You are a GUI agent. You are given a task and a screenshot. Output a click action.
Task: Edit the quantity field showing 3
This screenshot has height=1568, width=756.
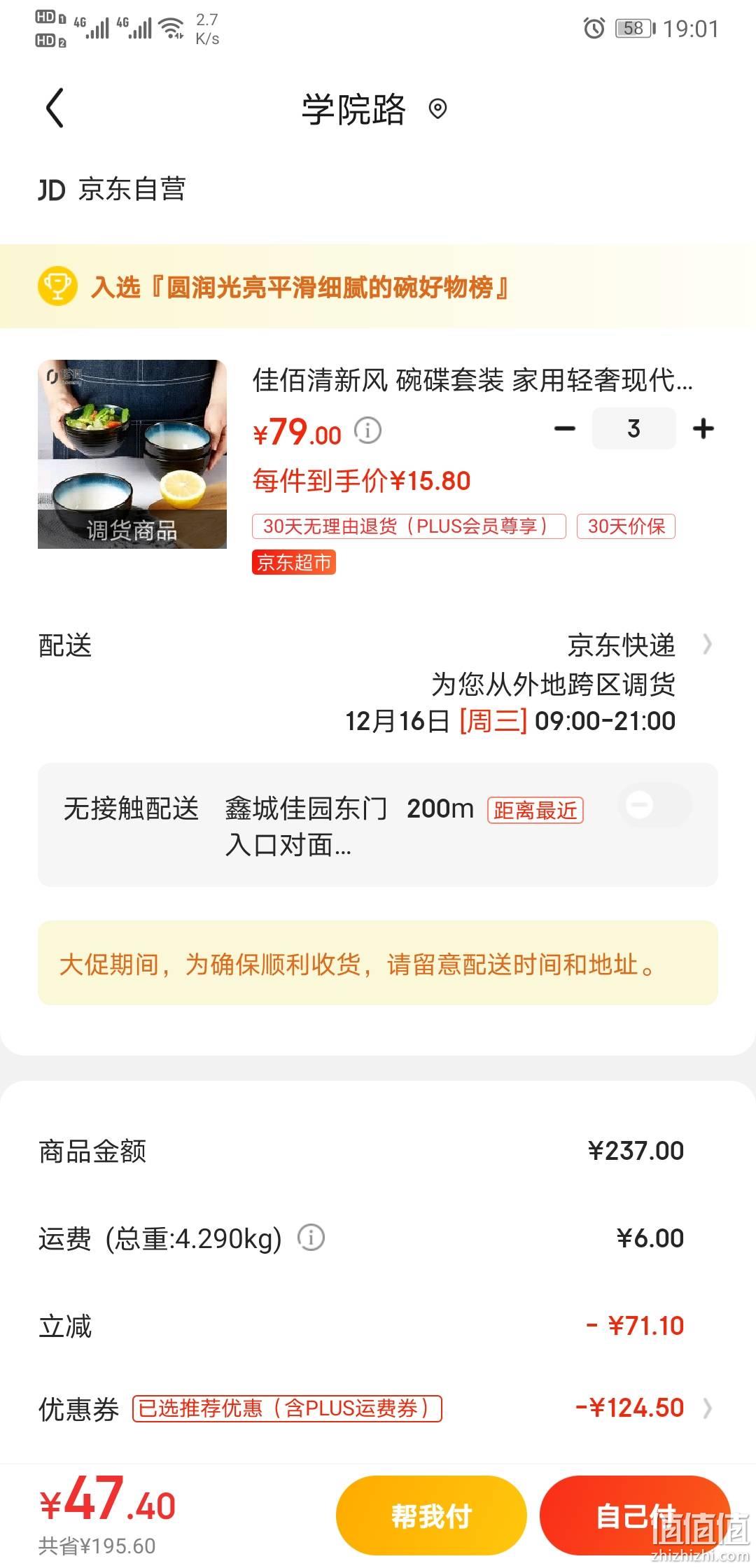pyautogui.click(x=633, y=428)
